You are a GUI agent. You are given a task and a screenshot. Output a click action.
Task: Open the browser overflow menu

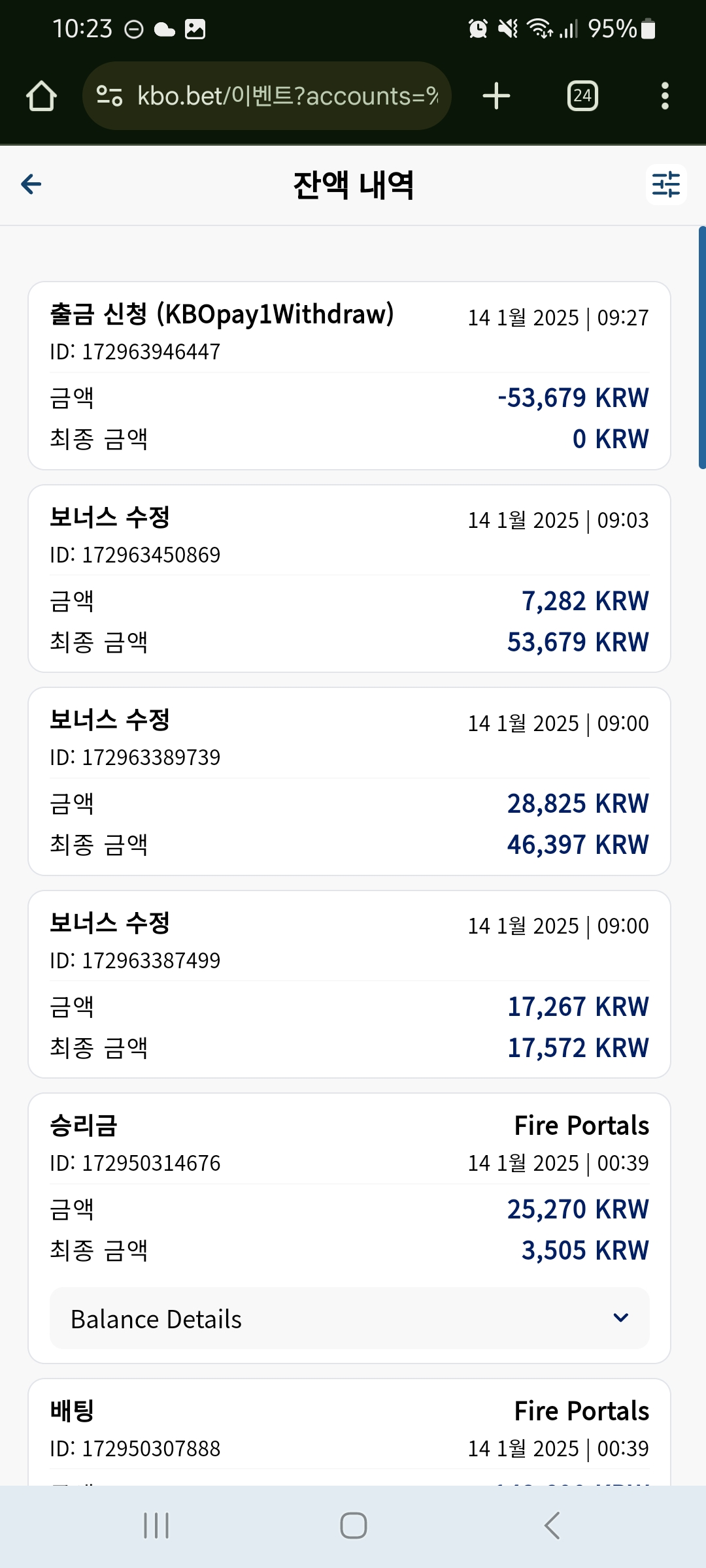click(x=665, y=96)
